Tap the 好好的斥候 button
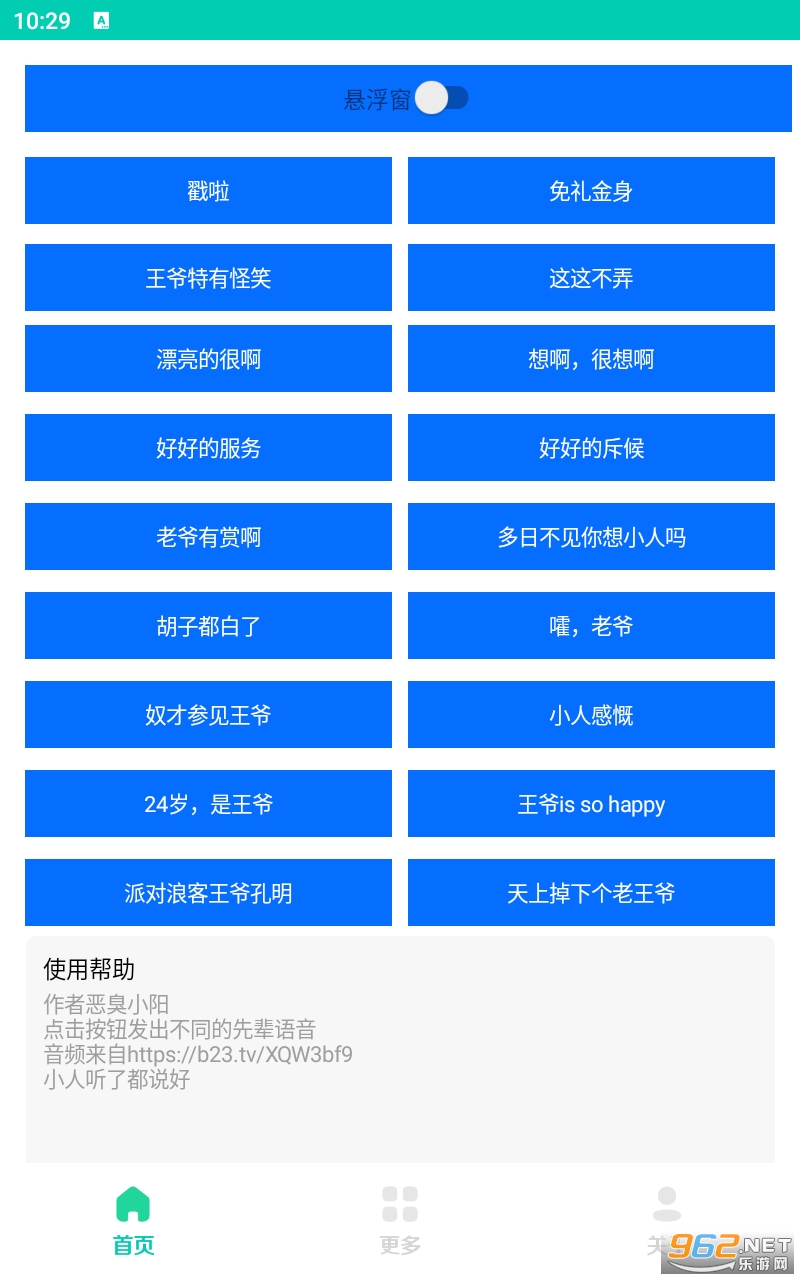 tap(591, 448)
